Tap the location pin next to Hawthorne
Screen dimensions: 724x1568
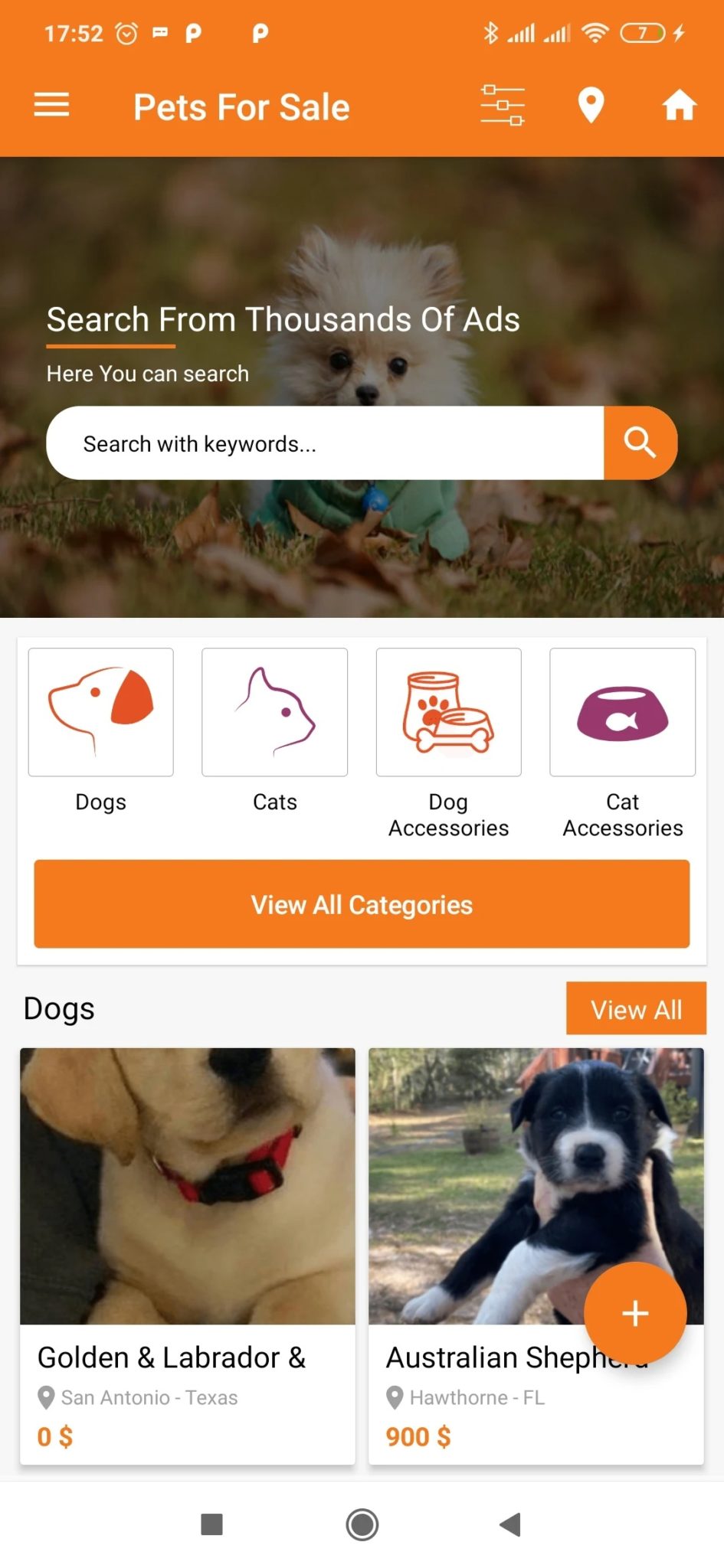tap(395, 1396)
